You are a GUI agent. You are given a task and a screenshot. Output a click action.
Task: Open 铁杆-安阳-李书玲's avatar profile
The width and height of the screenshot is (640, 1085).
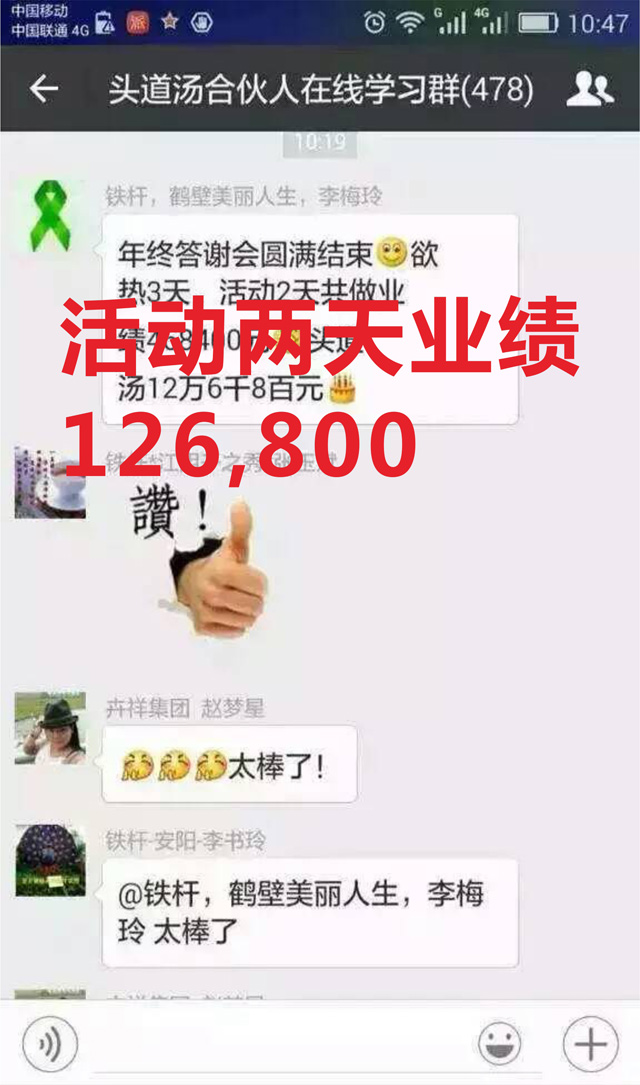pos(50,860)
